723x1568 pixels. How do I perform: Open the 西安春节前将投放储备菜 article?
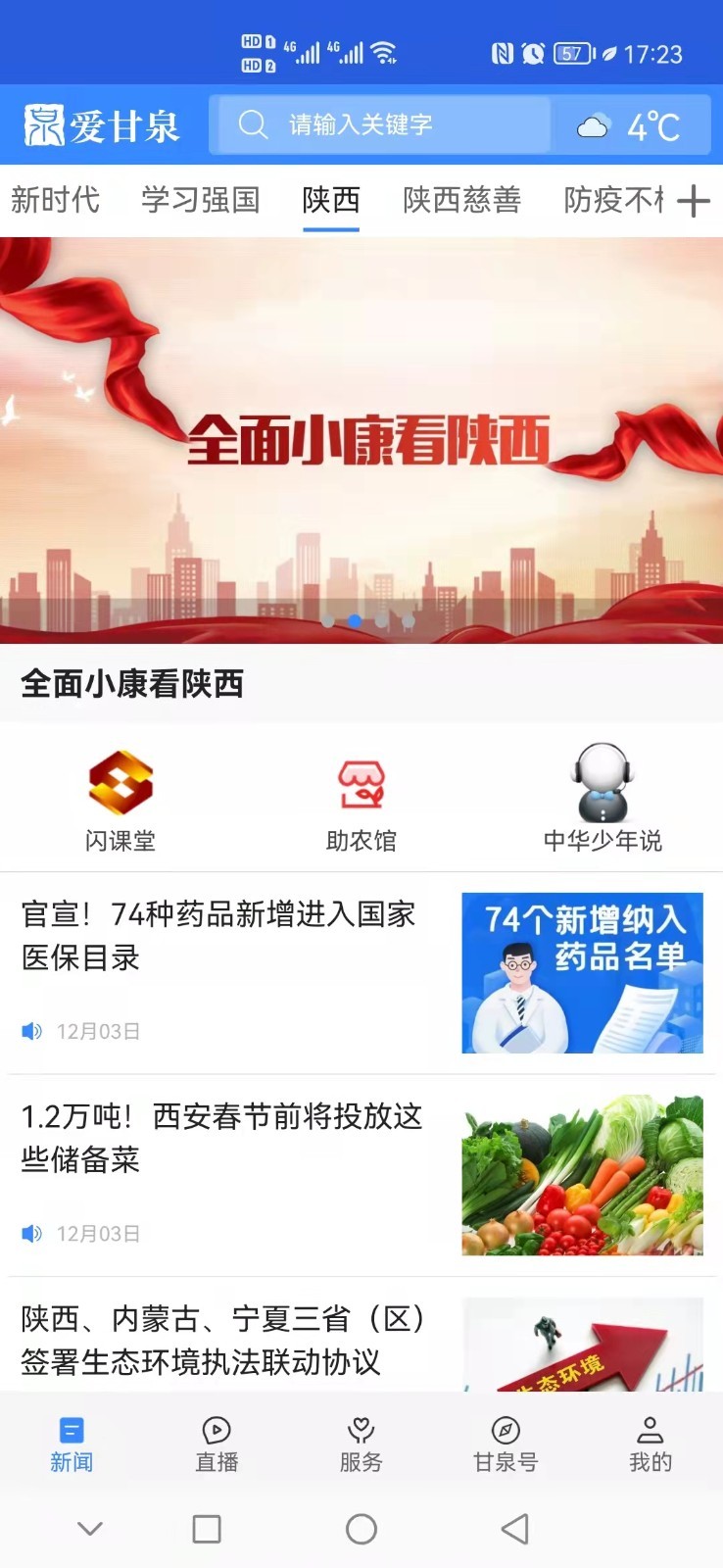pos(221,1138)
